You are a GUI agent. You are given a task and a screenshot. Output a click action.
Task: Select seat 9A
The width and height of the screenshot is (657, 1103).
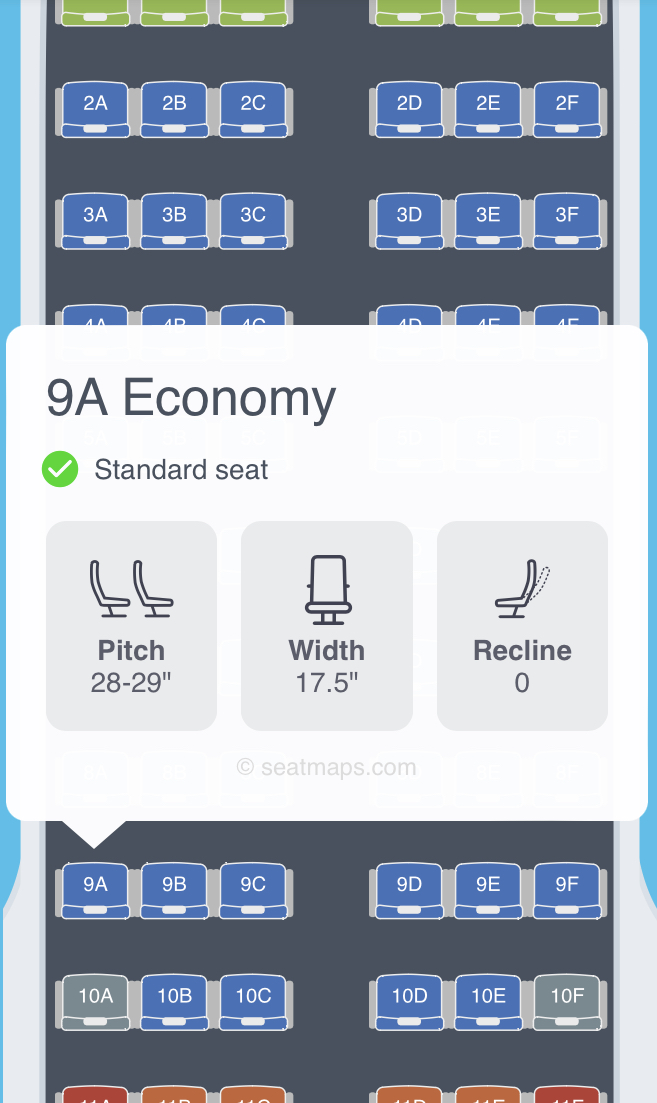click(96, 891)
